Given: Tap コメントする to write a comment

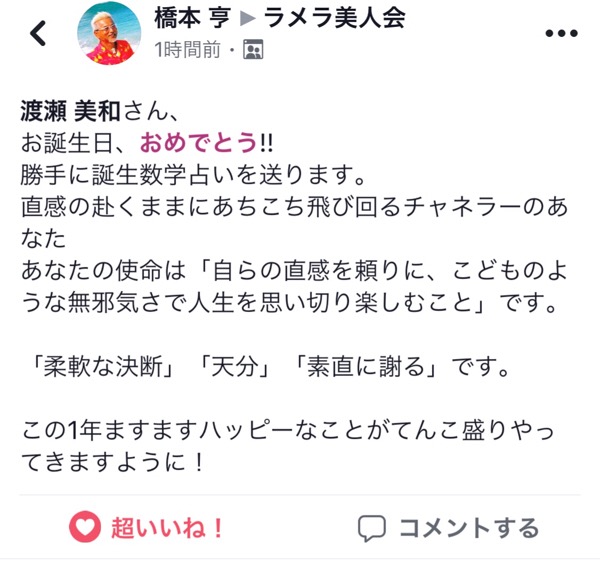Looking at the screenshot, I should coord(449,527).
